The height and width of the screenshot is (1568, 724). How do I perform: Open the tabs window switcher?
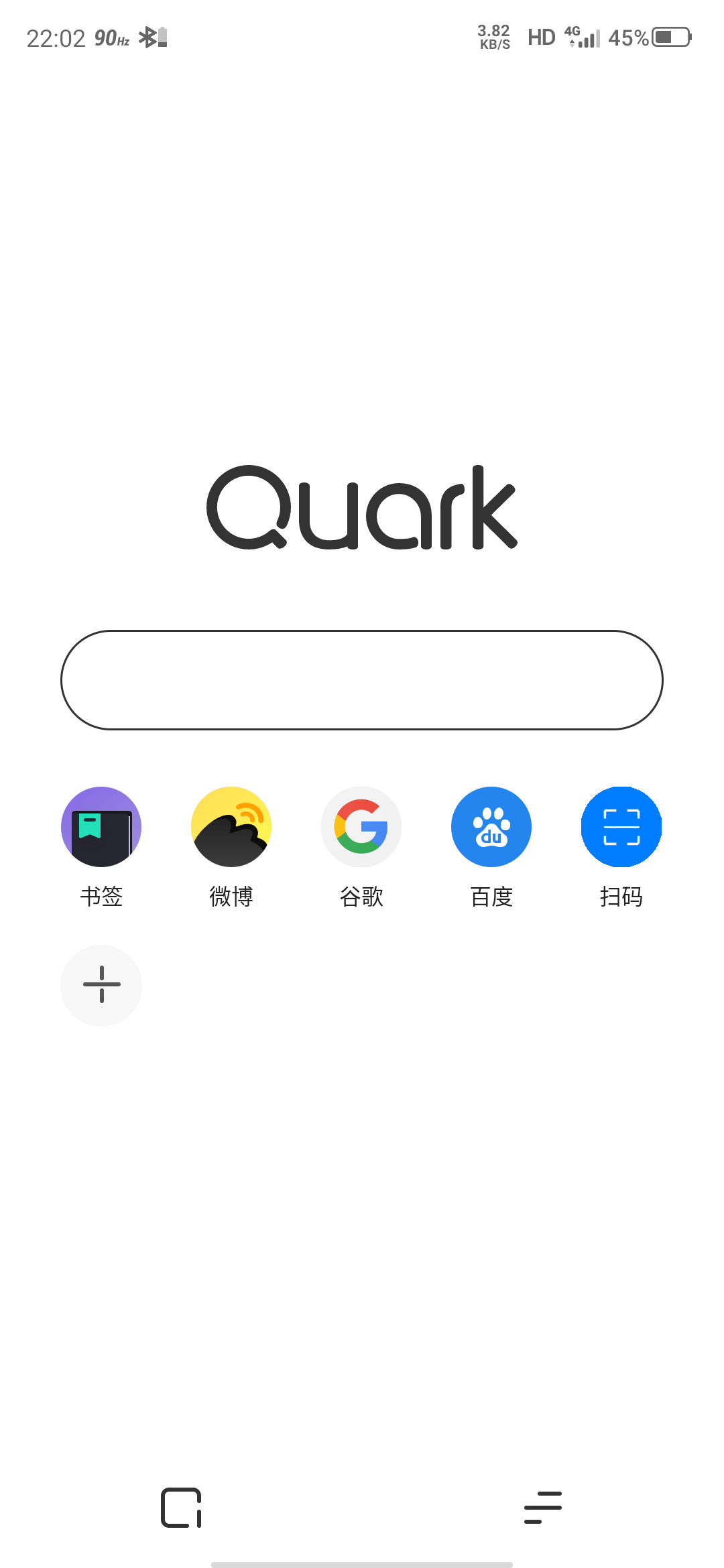(181, 1508)
